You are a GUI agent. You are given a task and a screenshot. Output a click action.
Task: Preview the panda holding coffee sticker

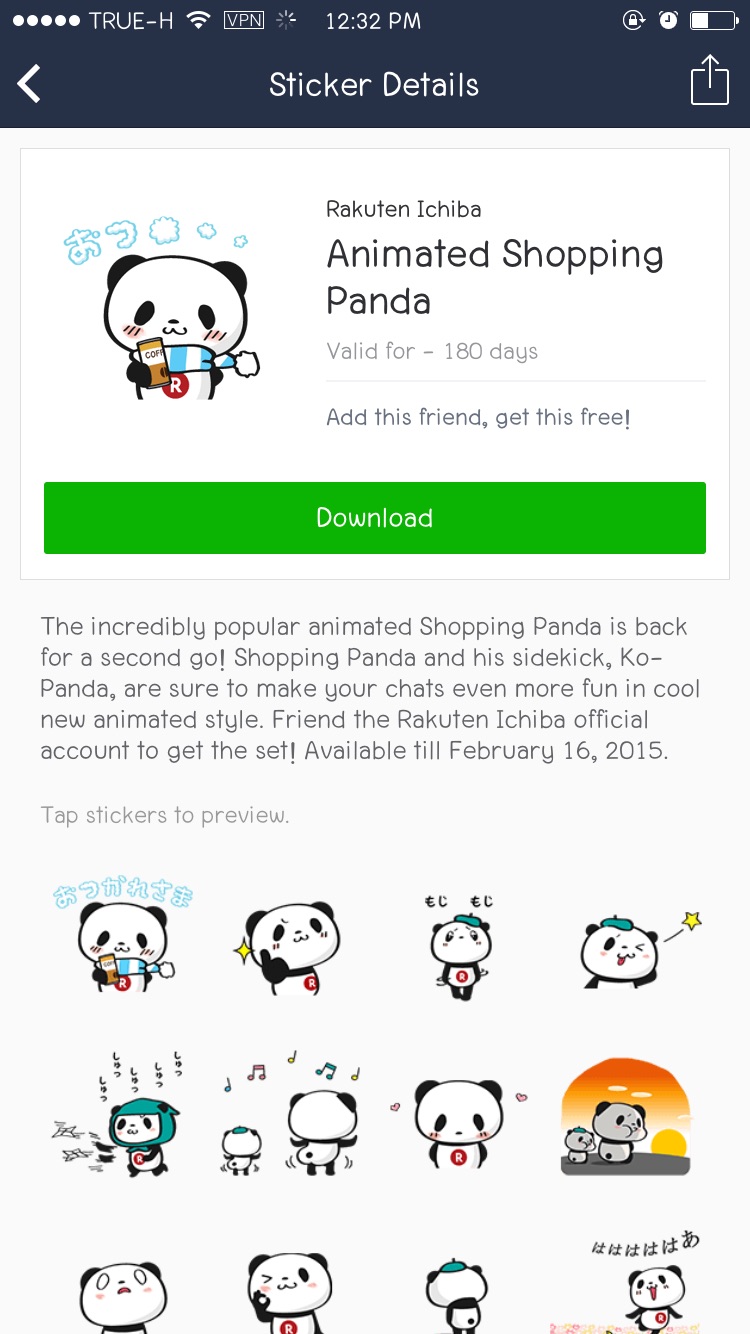point(124,940)
